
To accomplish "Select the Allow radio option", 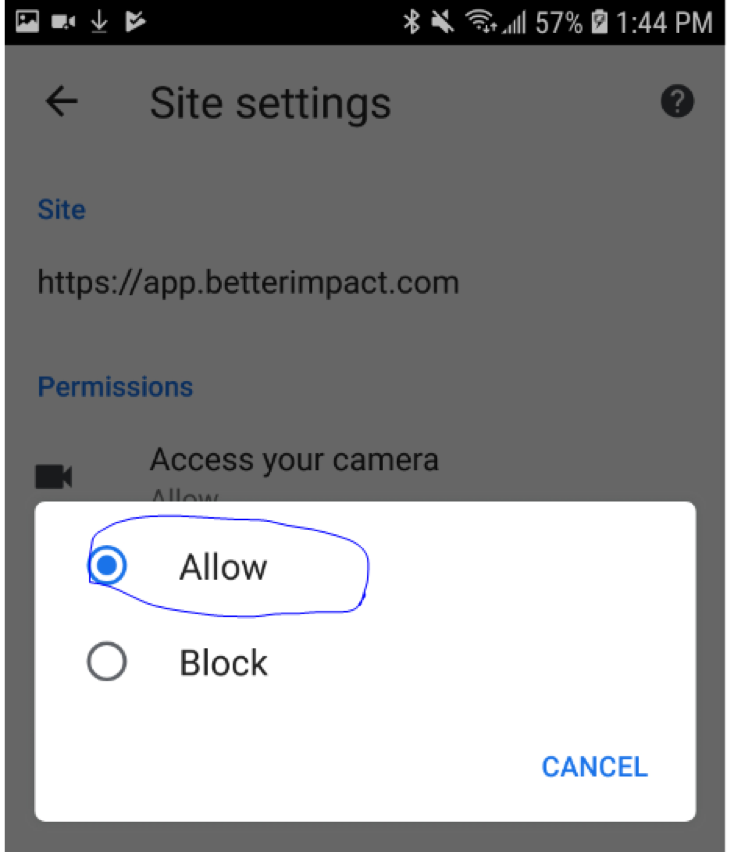I will (107, 567).
